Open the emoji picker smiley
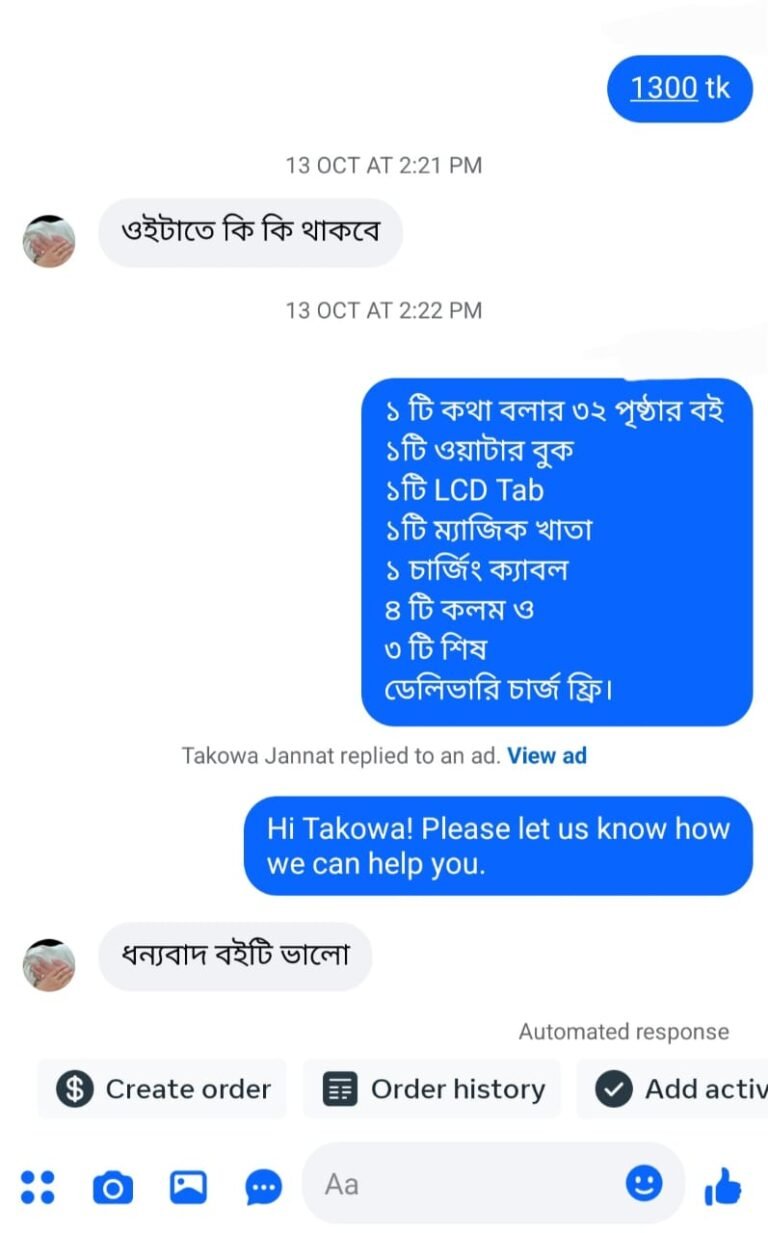 coord(644,1184)
